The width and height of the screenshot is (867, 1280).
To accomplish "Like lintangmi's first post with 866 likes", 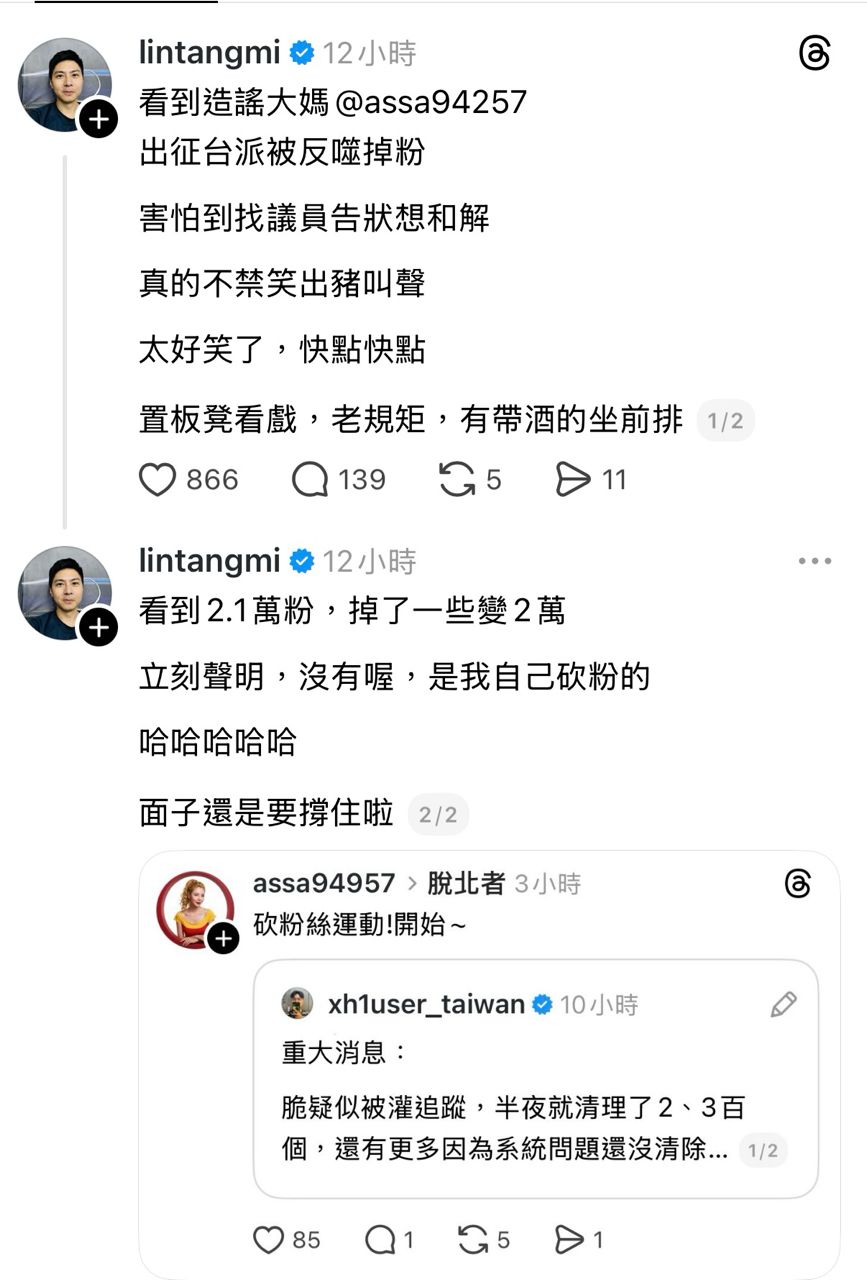I will (158, 480).
